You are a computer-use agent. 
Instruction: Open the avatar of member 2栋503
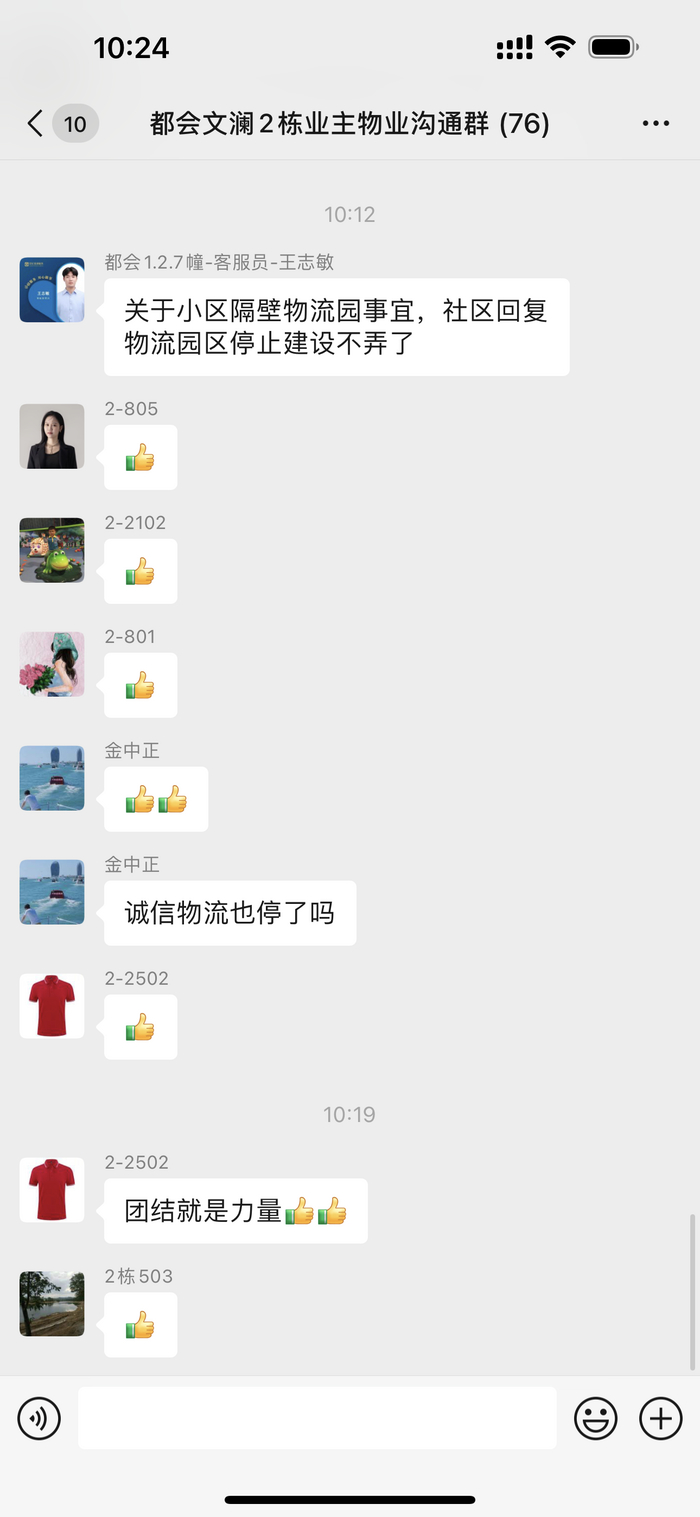(52, 1304)
